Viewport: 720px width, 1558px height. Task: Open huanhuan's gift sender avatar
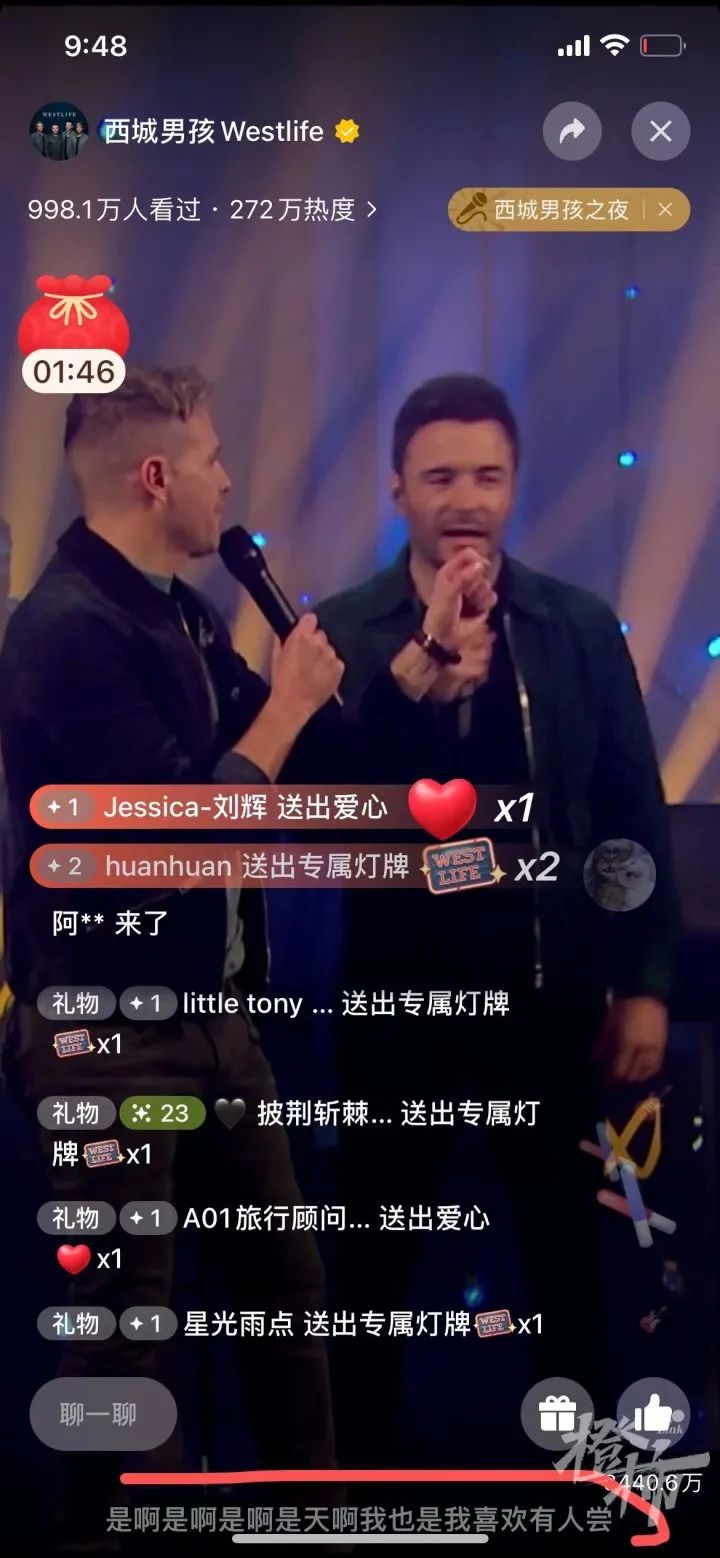coord(619,874)
